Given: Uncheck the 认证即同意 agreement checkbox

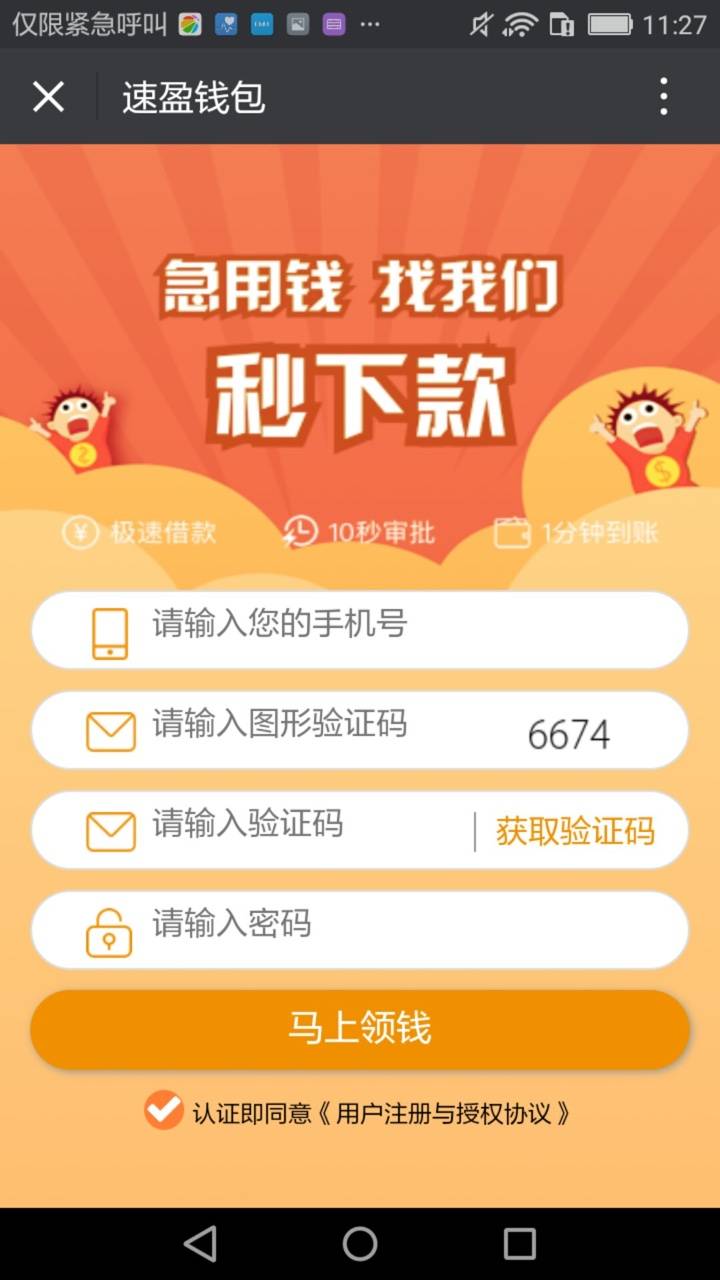Looking at the screenshot, I should [x=164, y=1110].
